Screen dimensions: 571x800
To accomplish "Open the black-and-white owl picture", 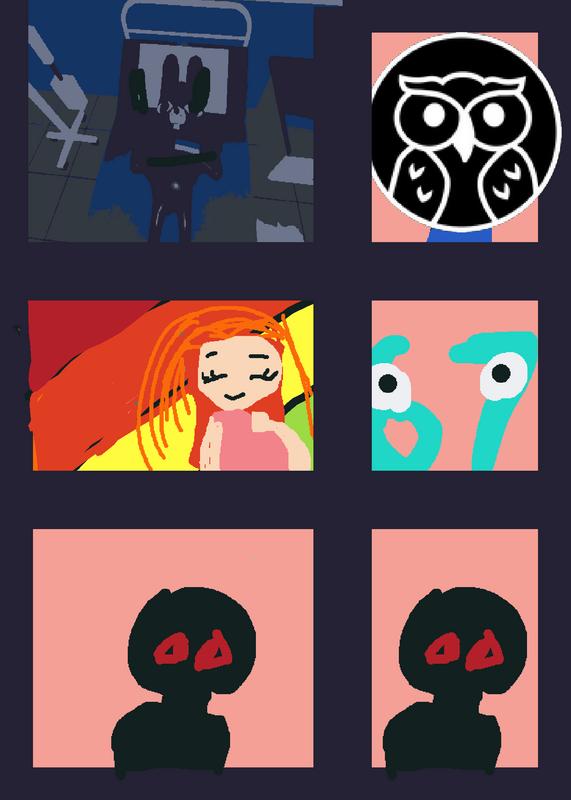I will point(455,137).
